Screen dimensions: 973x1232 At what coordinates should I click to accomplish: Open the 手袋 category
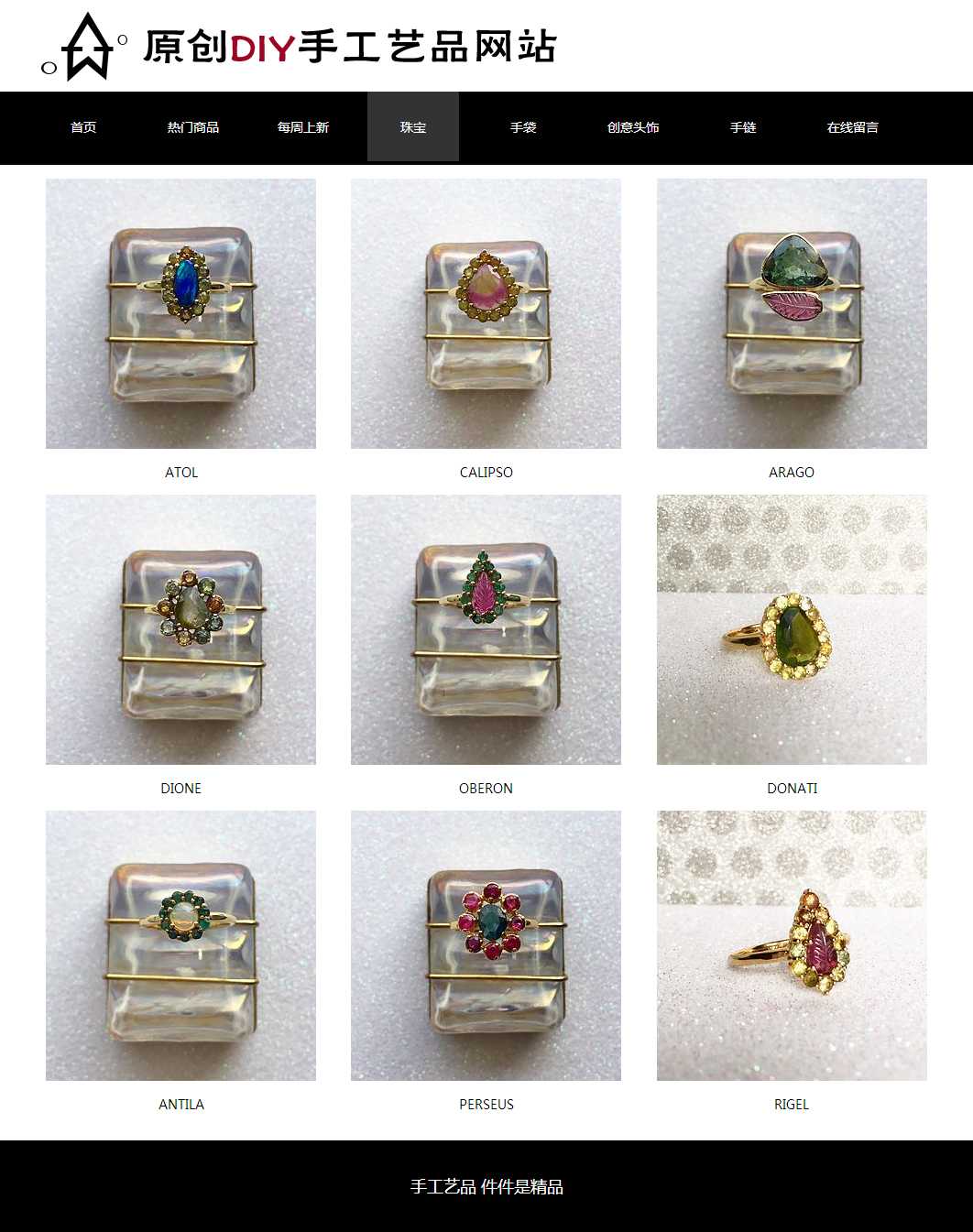(x=523, y=127)
